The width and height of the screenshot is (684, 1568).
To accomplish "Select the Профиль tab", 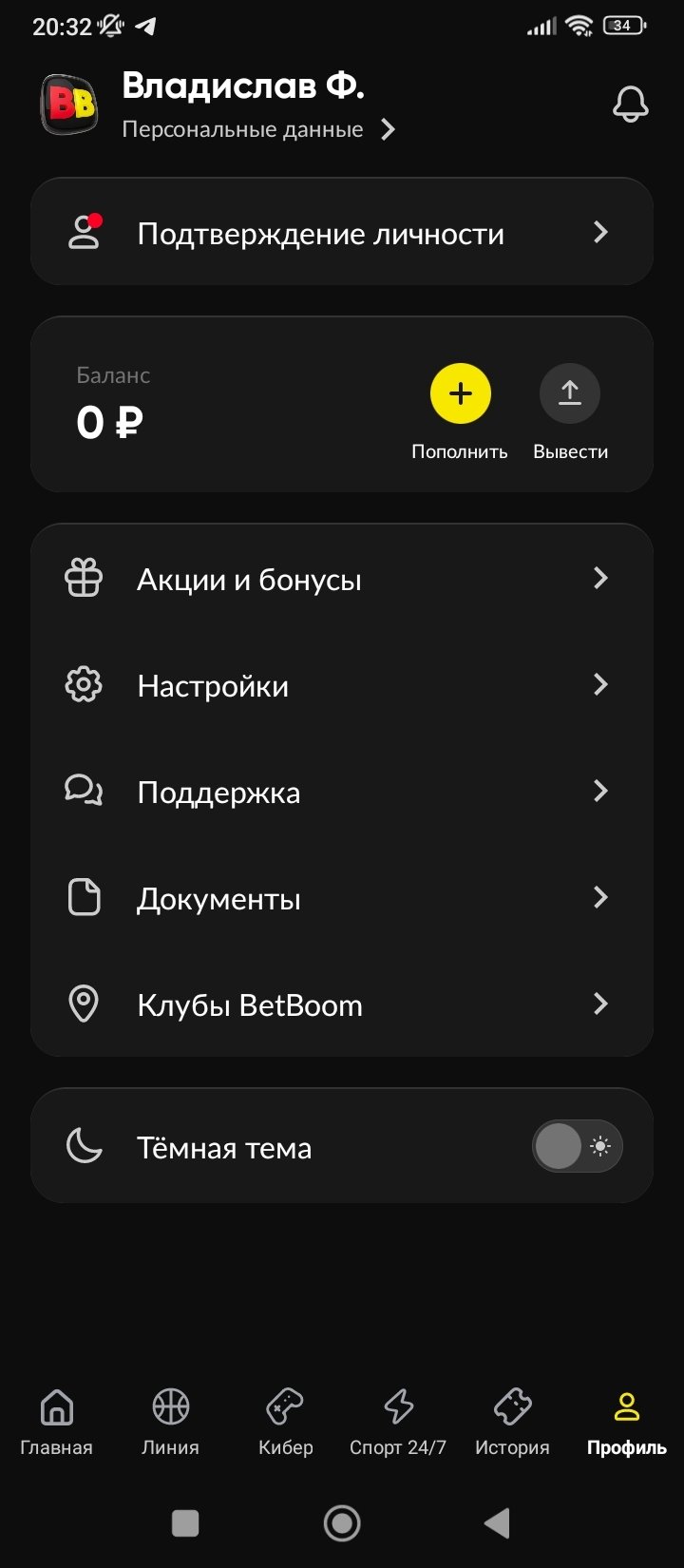I will click(626, 1422).
